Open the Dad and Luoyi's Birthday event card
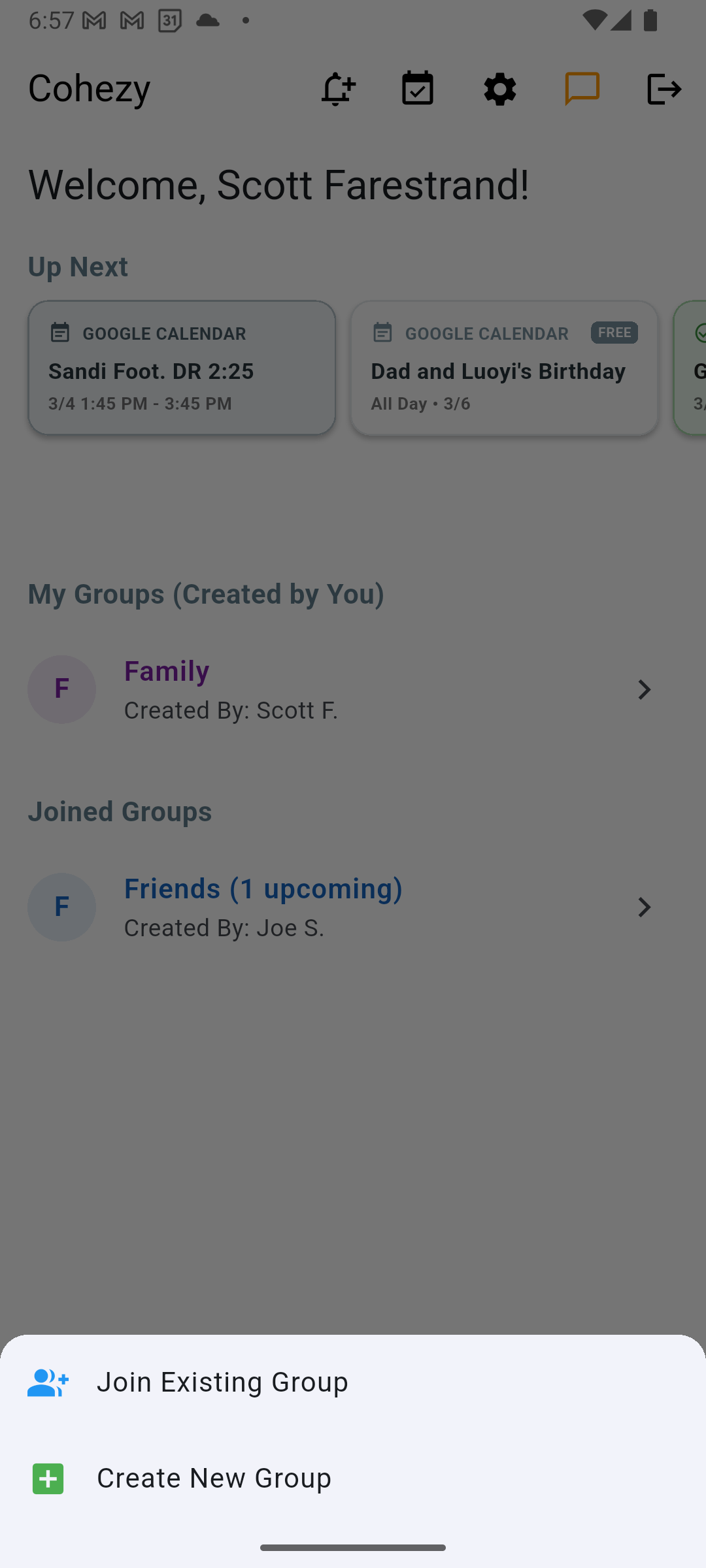 [503, 368]
